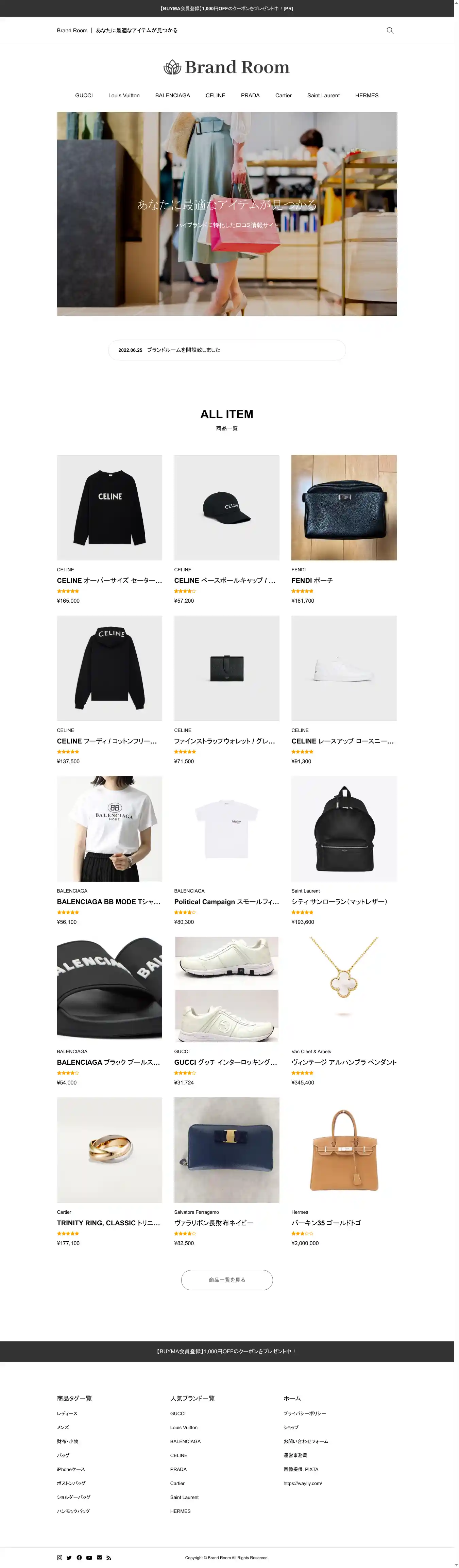Go to Louis Vuitton in top menu
Screen dimensions: 459x1568
[124, 96]
